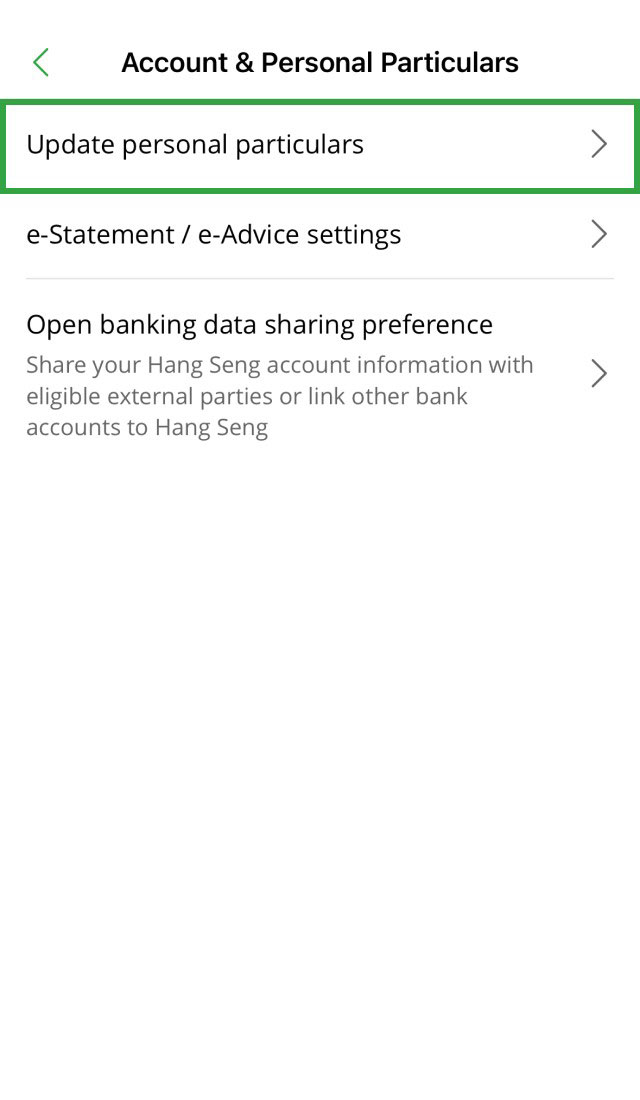Go back using the green arrow
This screenshot has width=640, height=1100.
(x=41, y=63)
